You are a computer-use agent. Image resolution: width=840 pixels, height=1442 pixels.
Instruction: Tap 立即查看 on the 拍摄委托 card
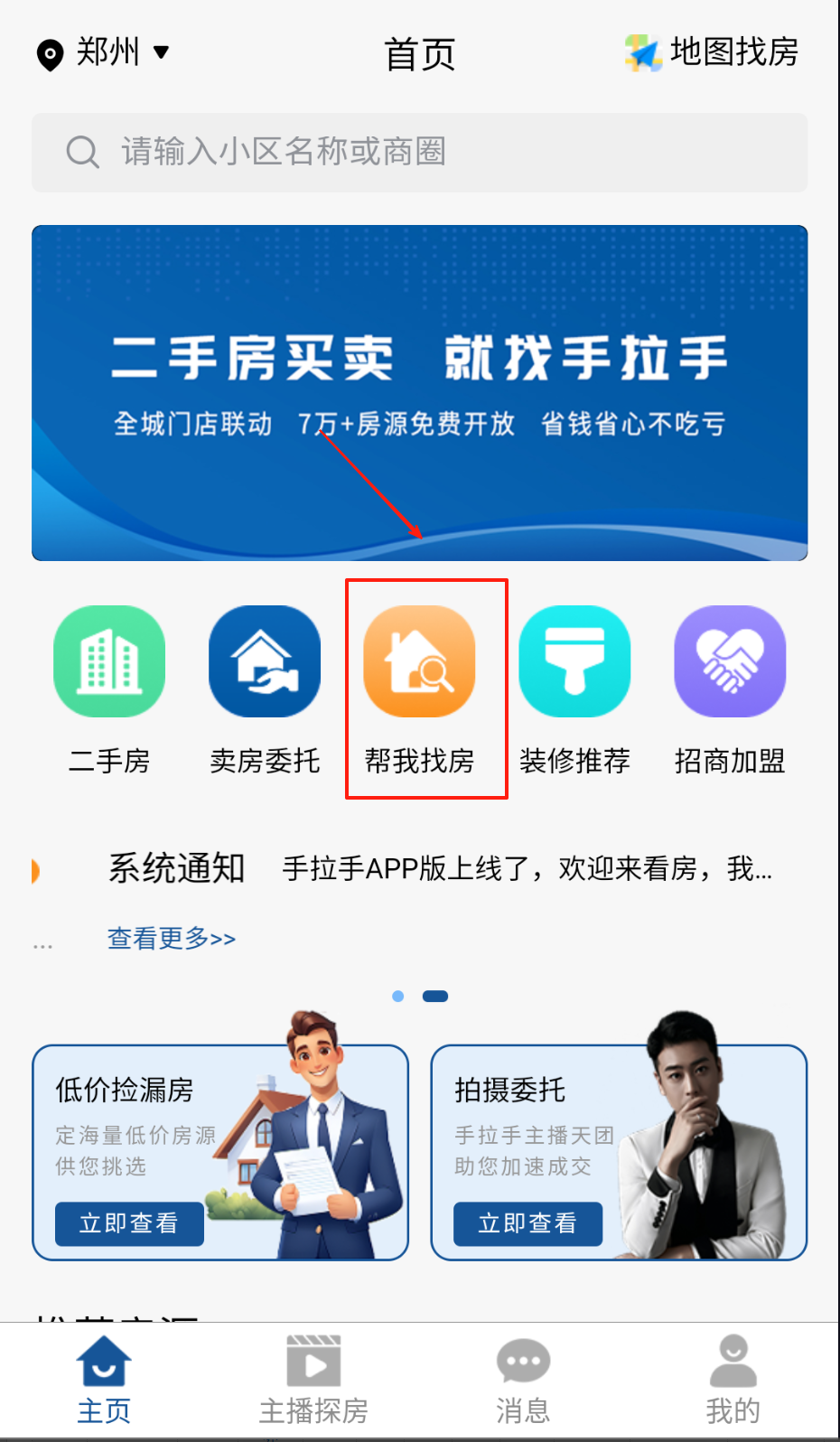[527, 1223]
